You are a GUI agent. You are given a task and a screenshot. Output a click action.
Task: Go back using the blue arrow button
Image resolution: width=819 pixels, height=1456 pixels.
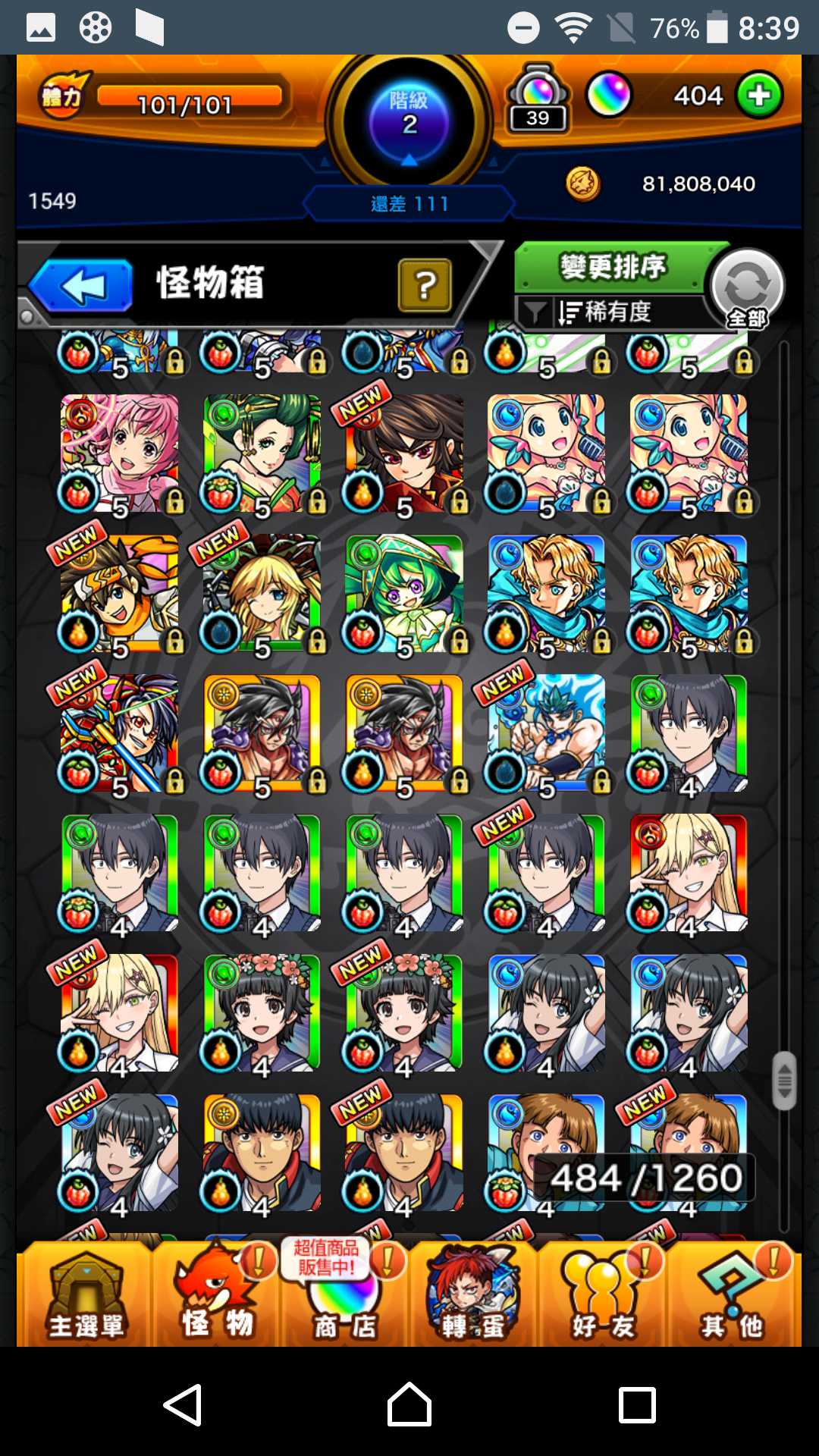82,286
